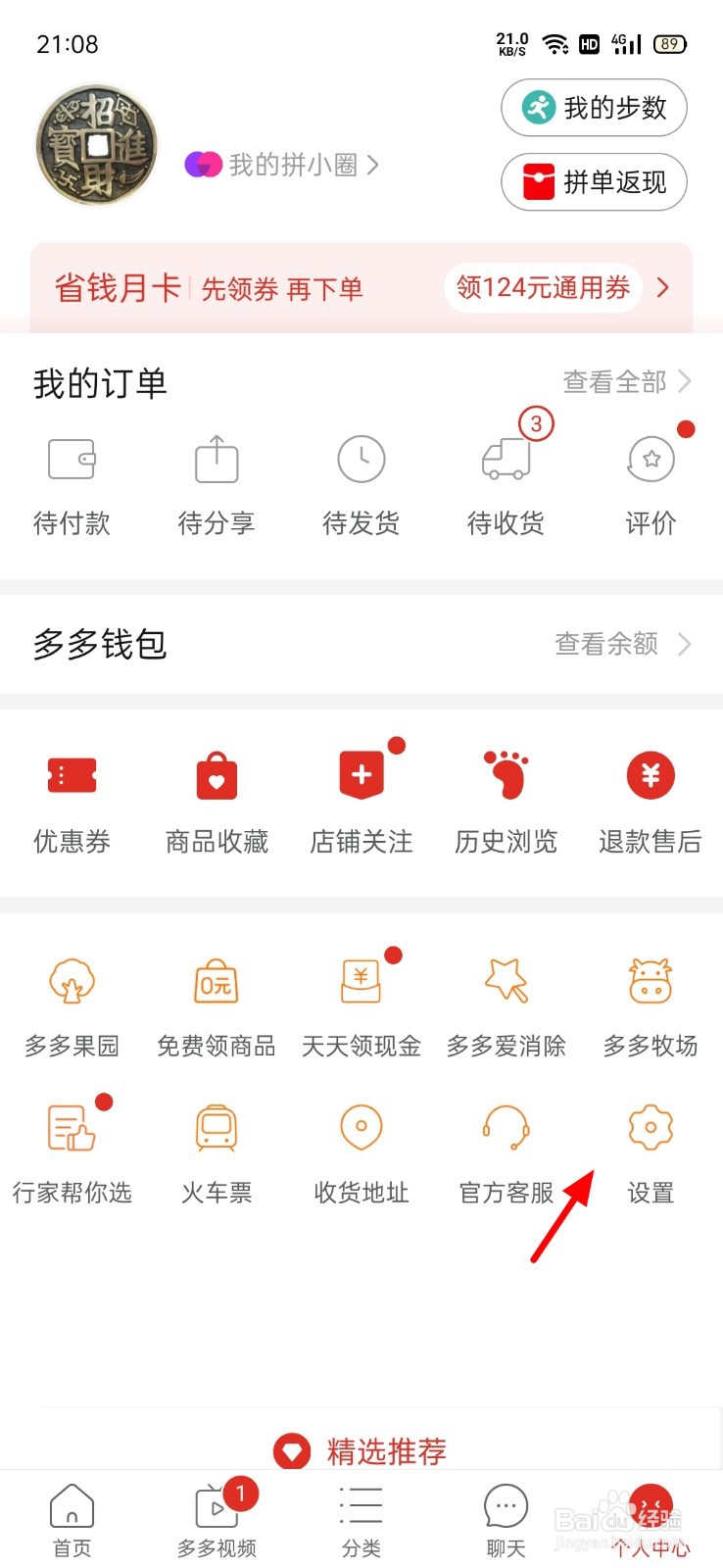
Task: View all orders via 查看全部
Action: (626, 382)
